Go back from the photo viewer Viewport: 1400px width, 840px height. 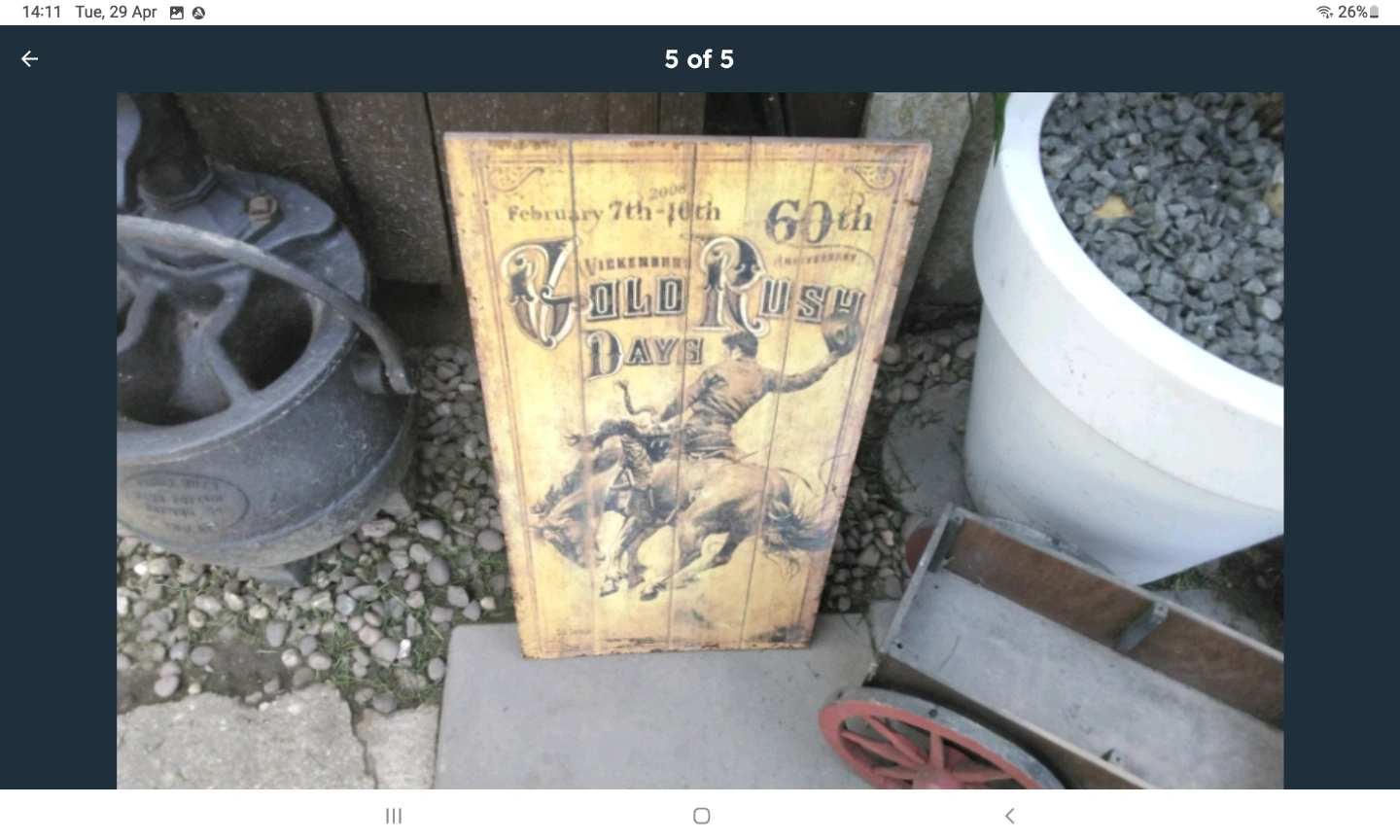click(30, 59)
